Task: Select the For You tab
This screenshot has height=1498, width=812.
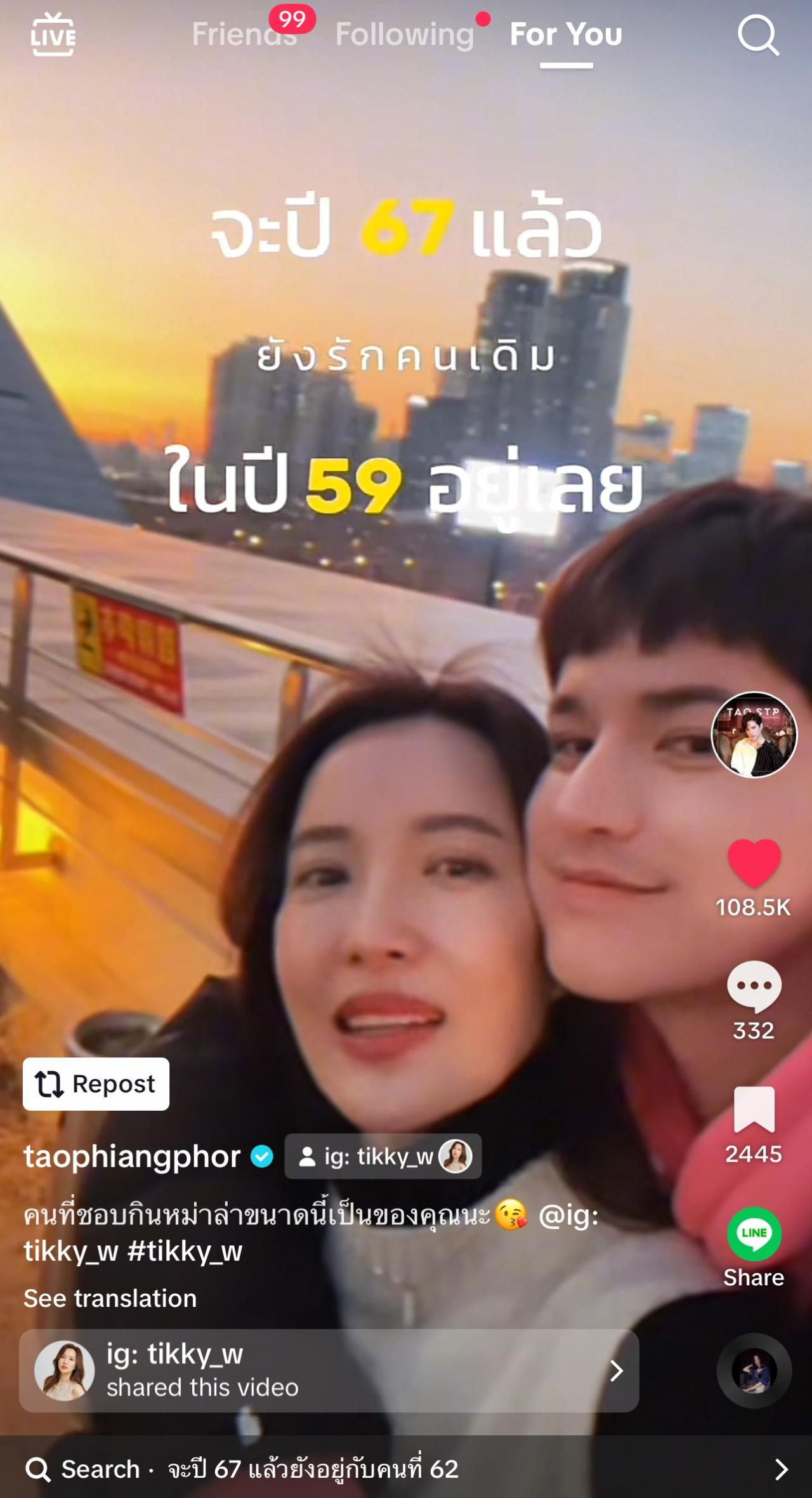Action: 566,35
